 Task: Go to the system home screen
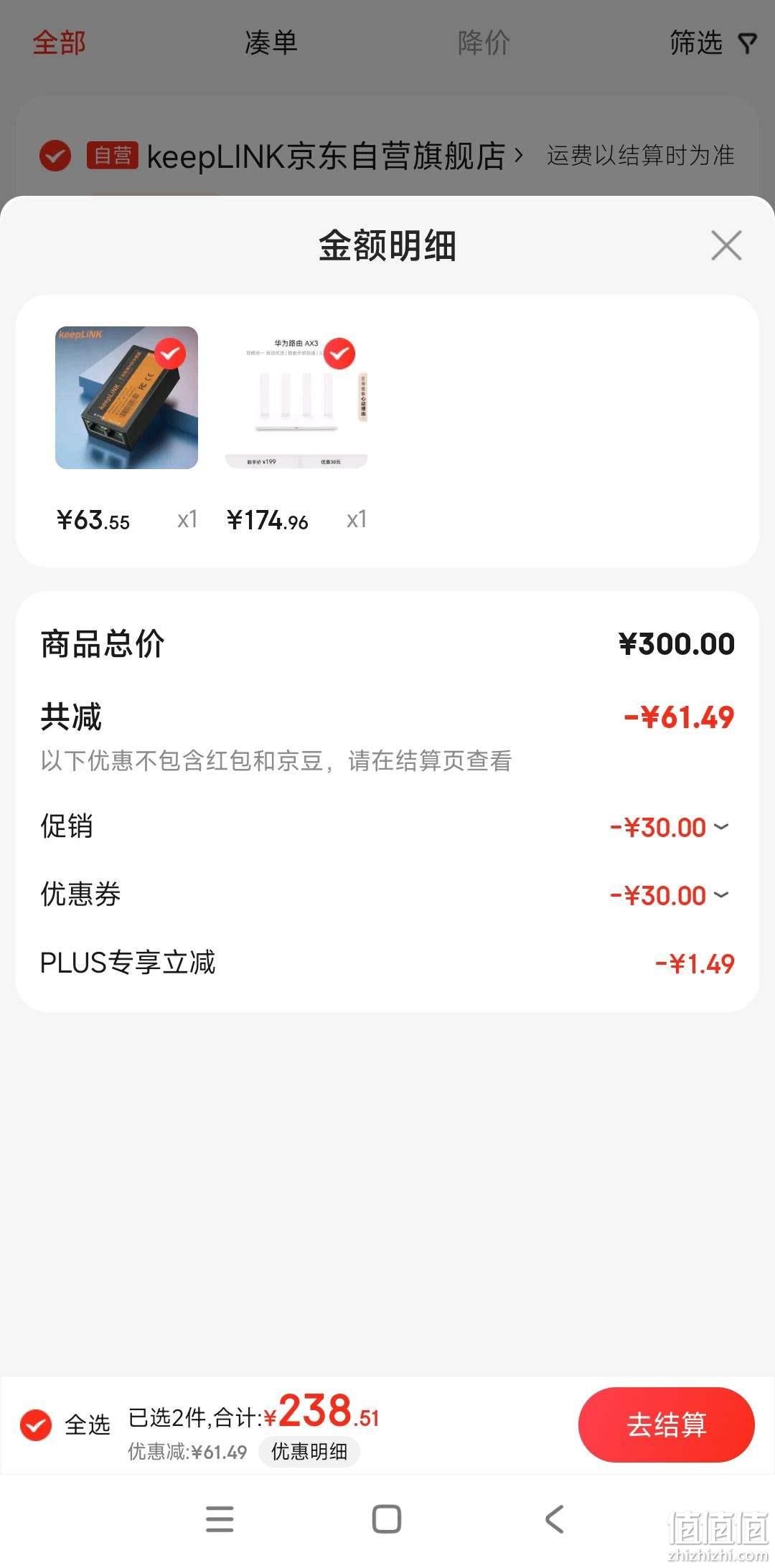click(387, 1519)
